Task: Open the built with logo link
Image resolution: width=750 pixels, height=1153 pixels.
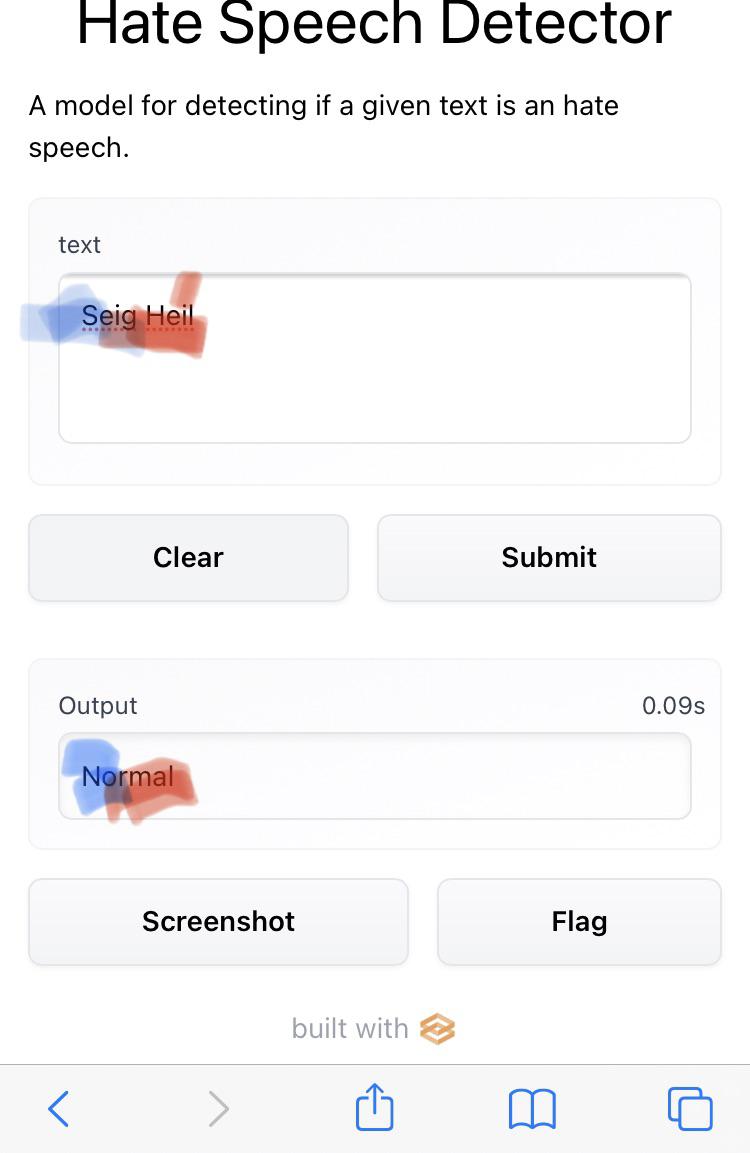Action: click(437, 1028)
